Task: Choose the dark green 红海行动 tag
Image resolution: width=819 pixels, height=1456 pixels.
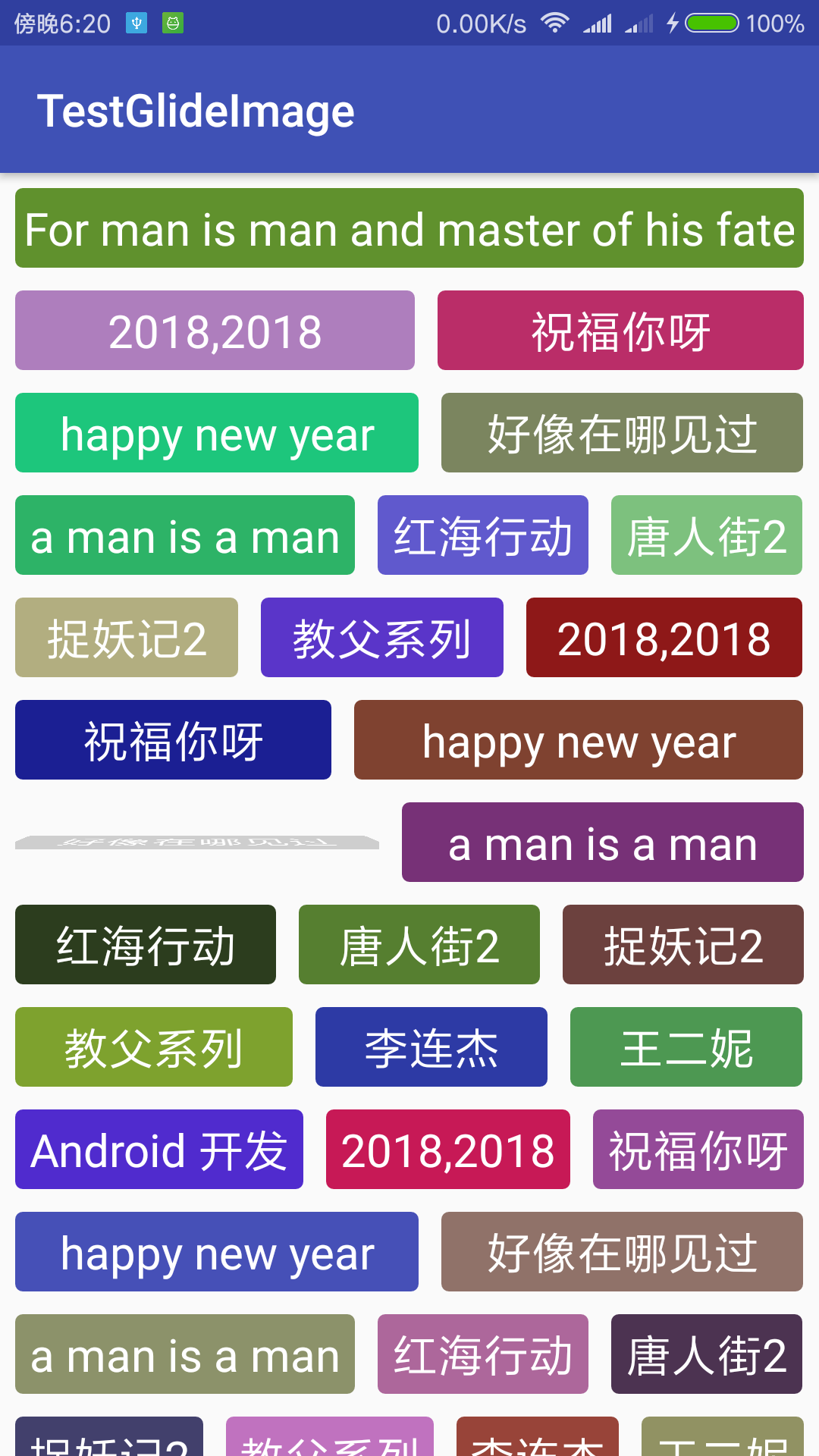Action: coord(146,944)
